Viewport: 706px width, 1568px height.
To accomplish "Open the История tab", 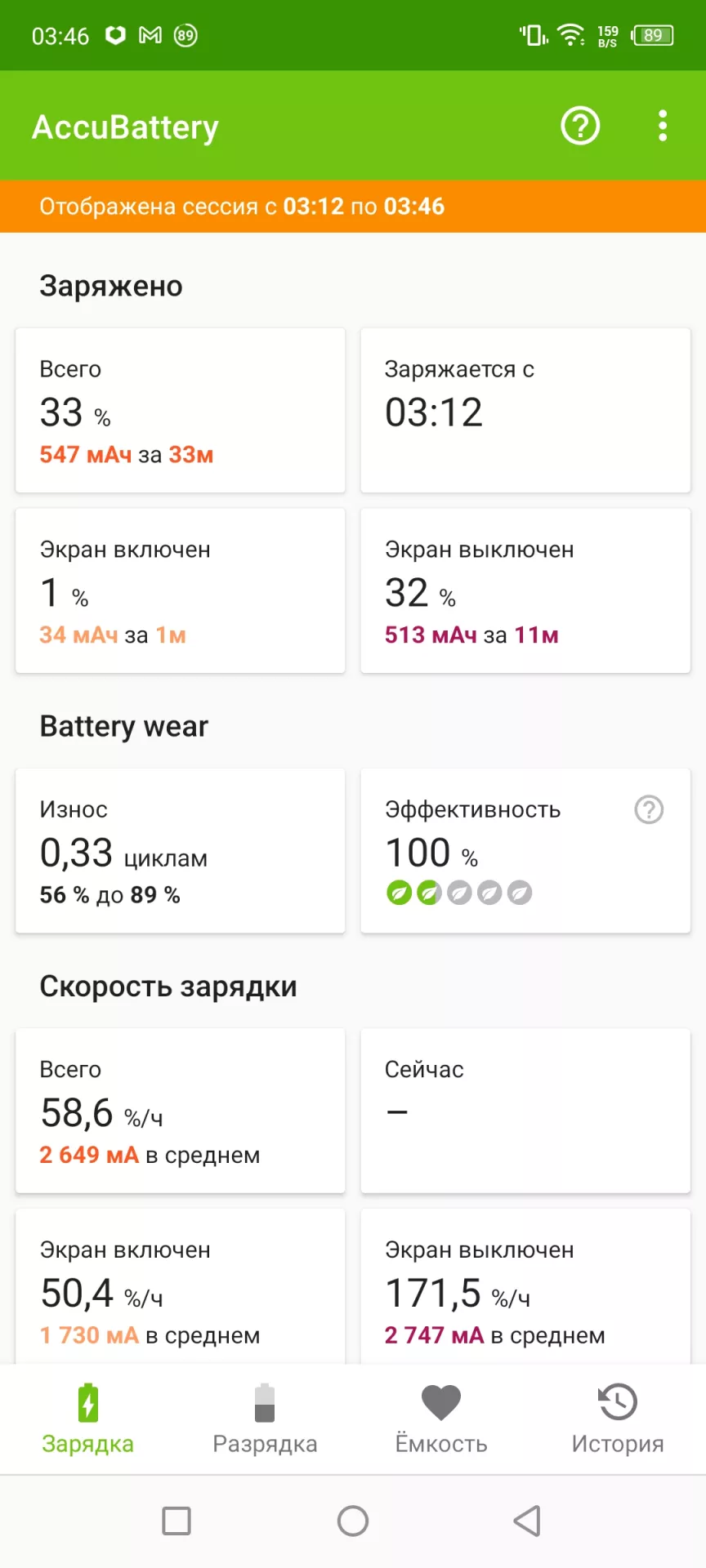I will [x=618, y=1419].
